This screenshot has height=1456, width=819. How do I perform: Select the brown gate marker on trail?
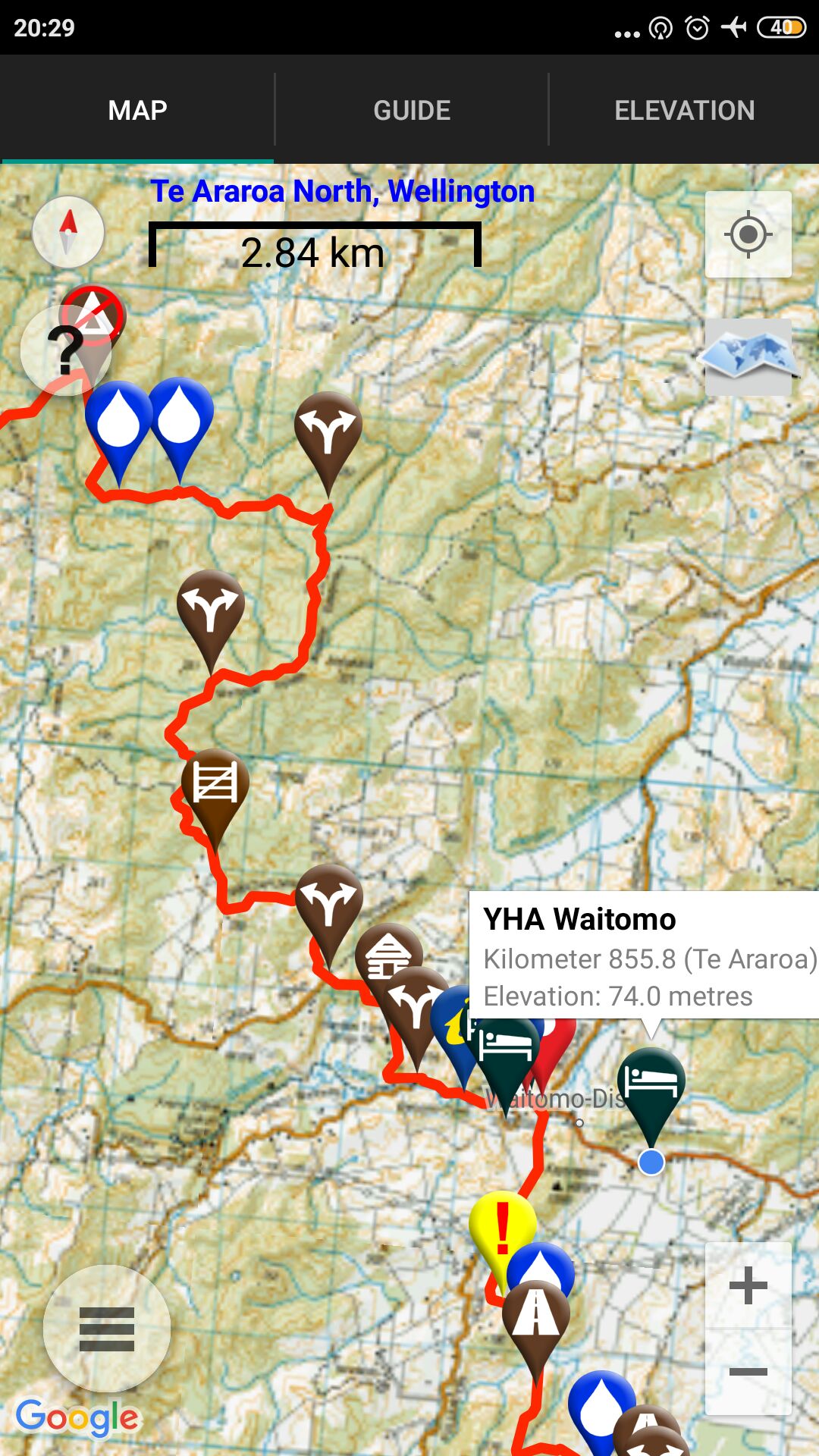[215, 783]
